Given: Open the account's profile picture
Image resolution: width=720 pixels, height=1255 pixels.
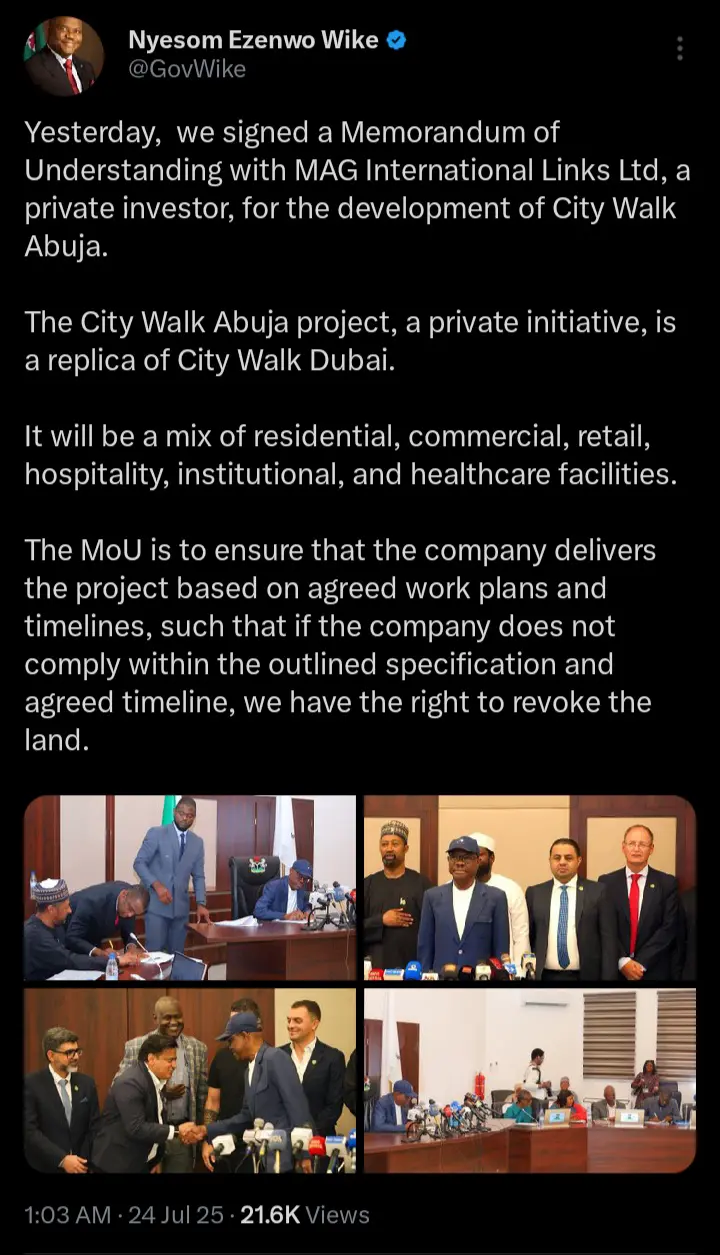Looking at the screenshot, I should tap(64, 56).
